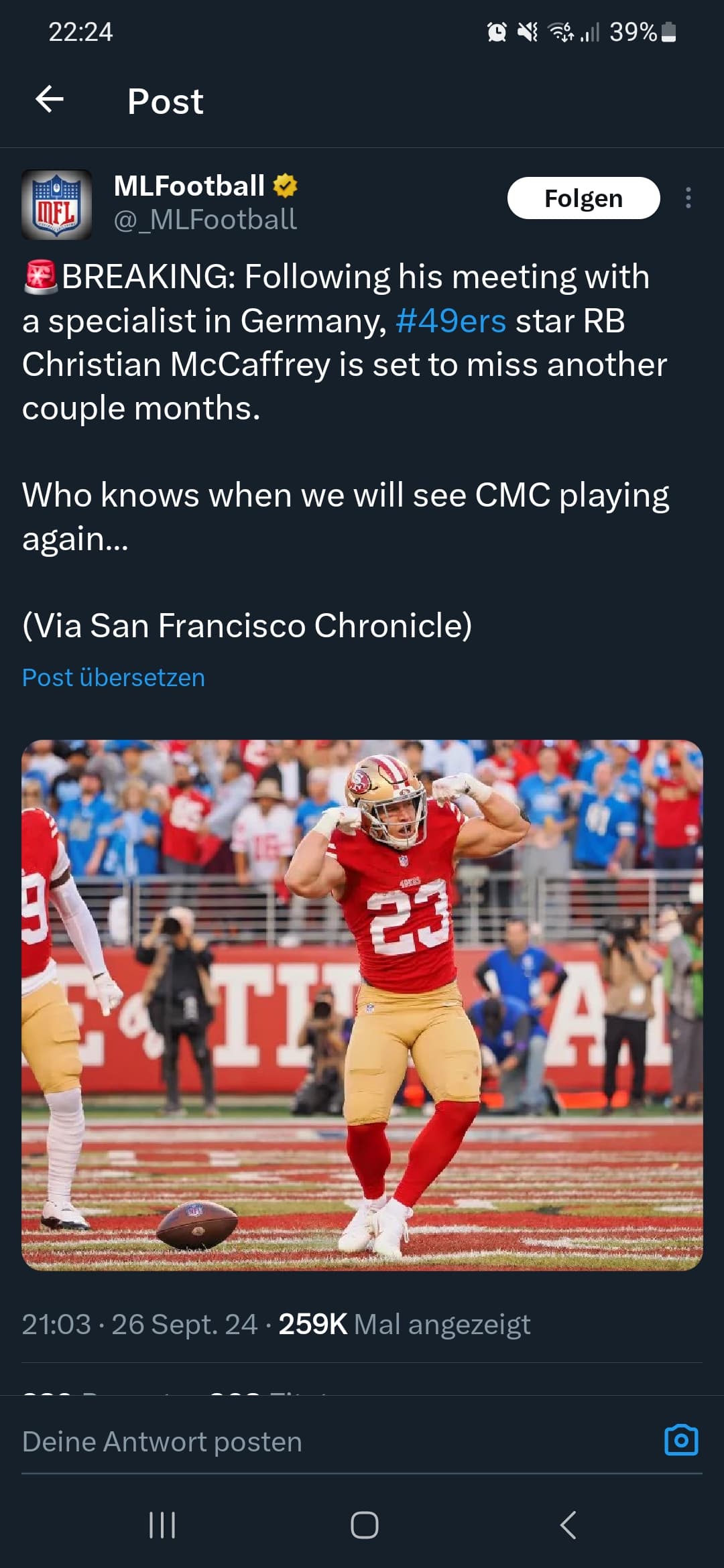Open the Christian McCaffrey photo
The height and width of the screenshot is (1568, 724).
pos(362,1004)
